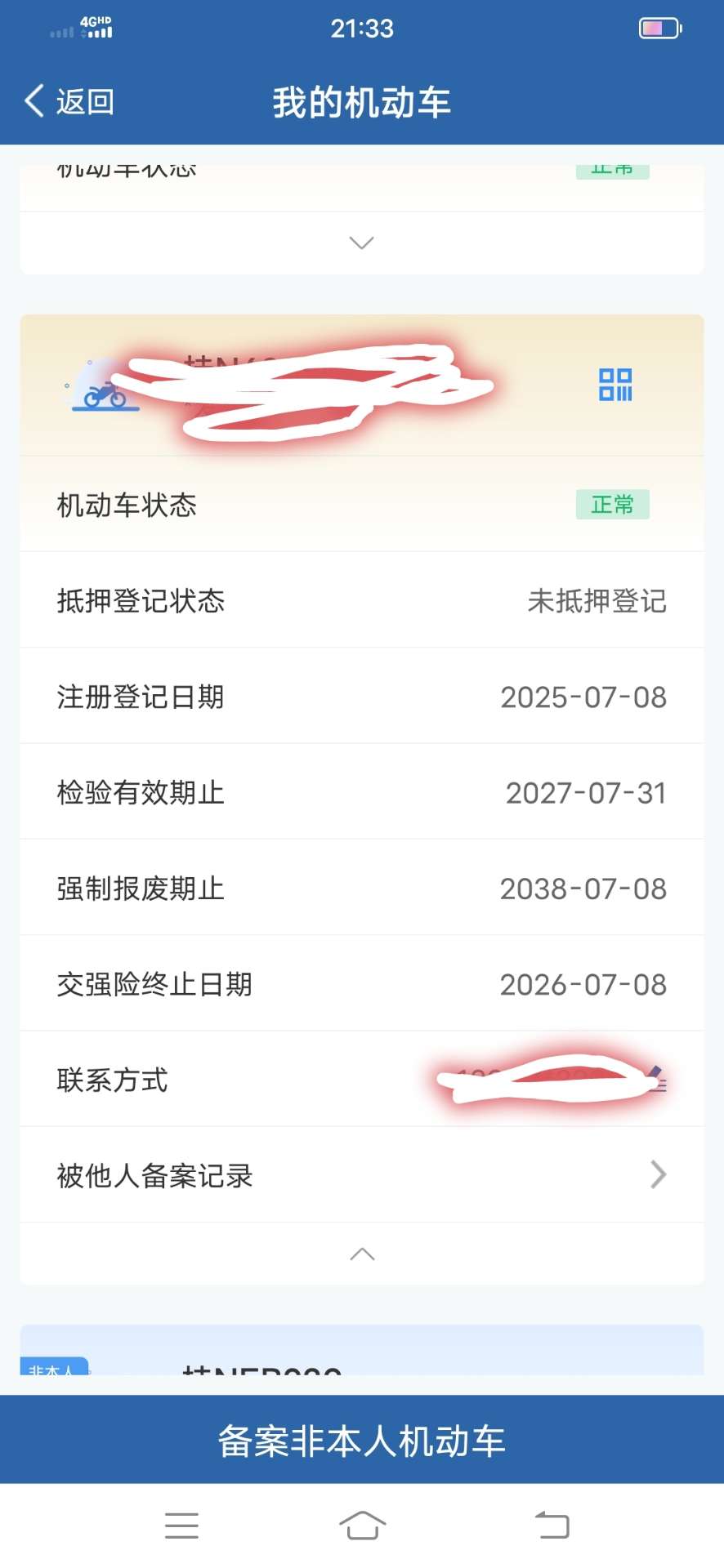Open the motorcycle's QR code icon
Screen dimensions: 724x1568
pos(615,385)
